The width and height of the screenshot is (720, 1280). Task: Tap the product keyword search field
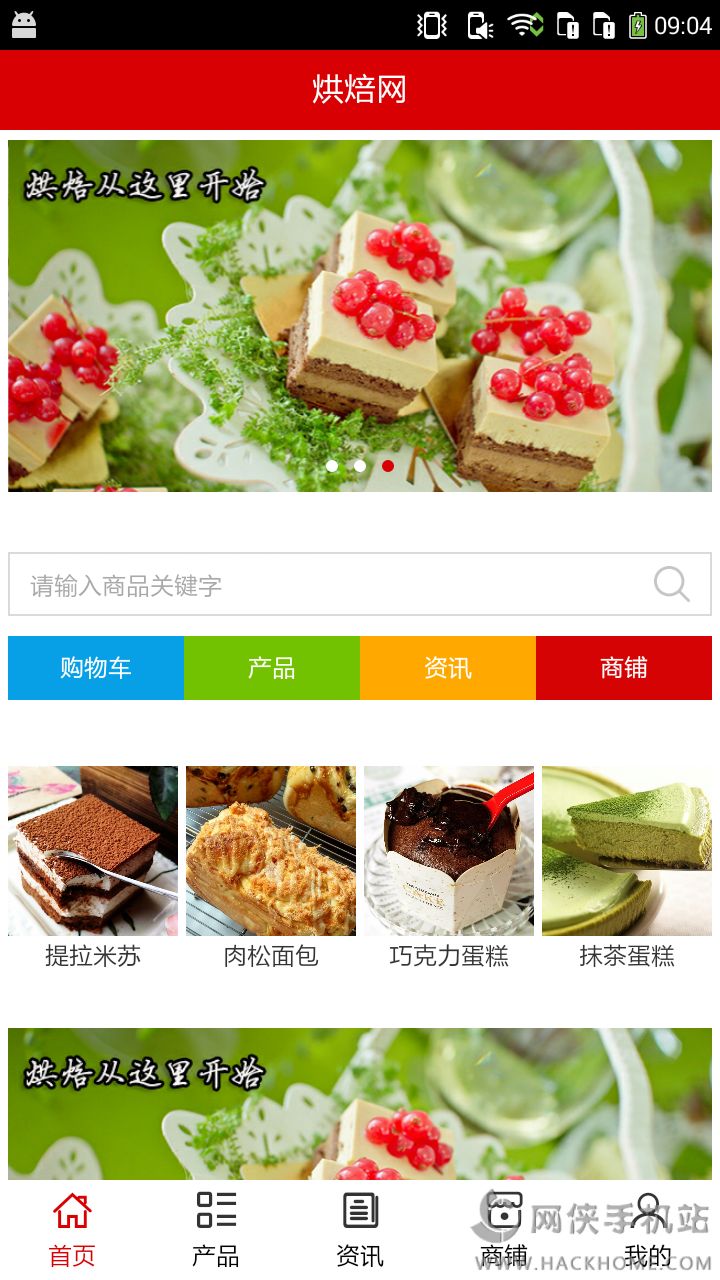(x=330, y=585)
